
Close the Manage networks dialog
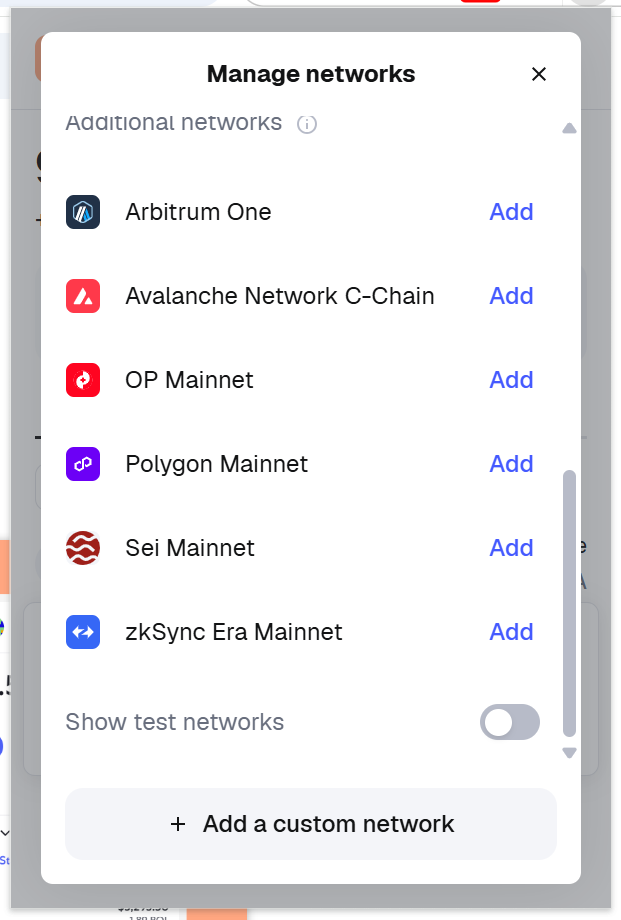pyautogui.click(x=539, y=74)
